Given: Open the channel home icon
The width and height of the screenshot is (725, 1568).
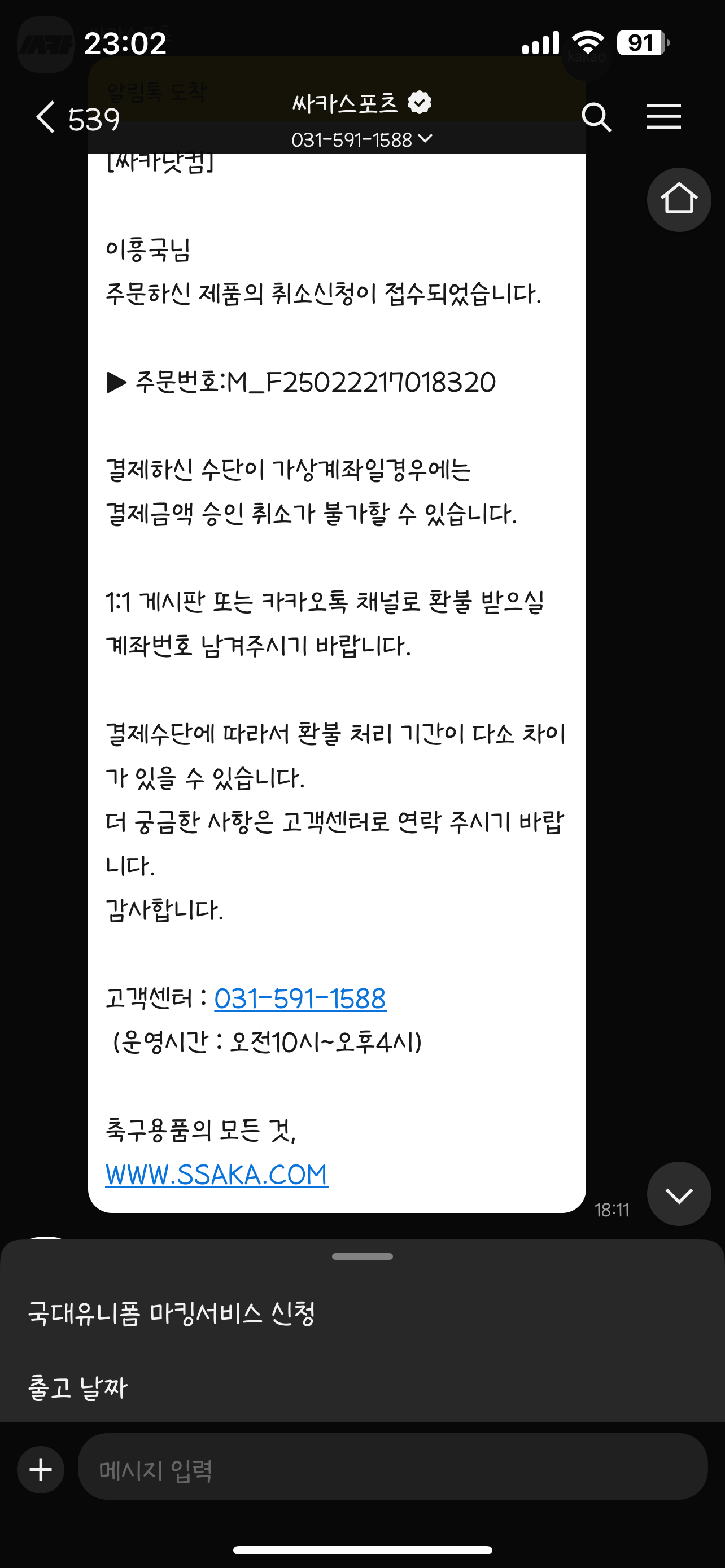Looking at the screenshot, I should pyautogui.click(x=679, y=200).
